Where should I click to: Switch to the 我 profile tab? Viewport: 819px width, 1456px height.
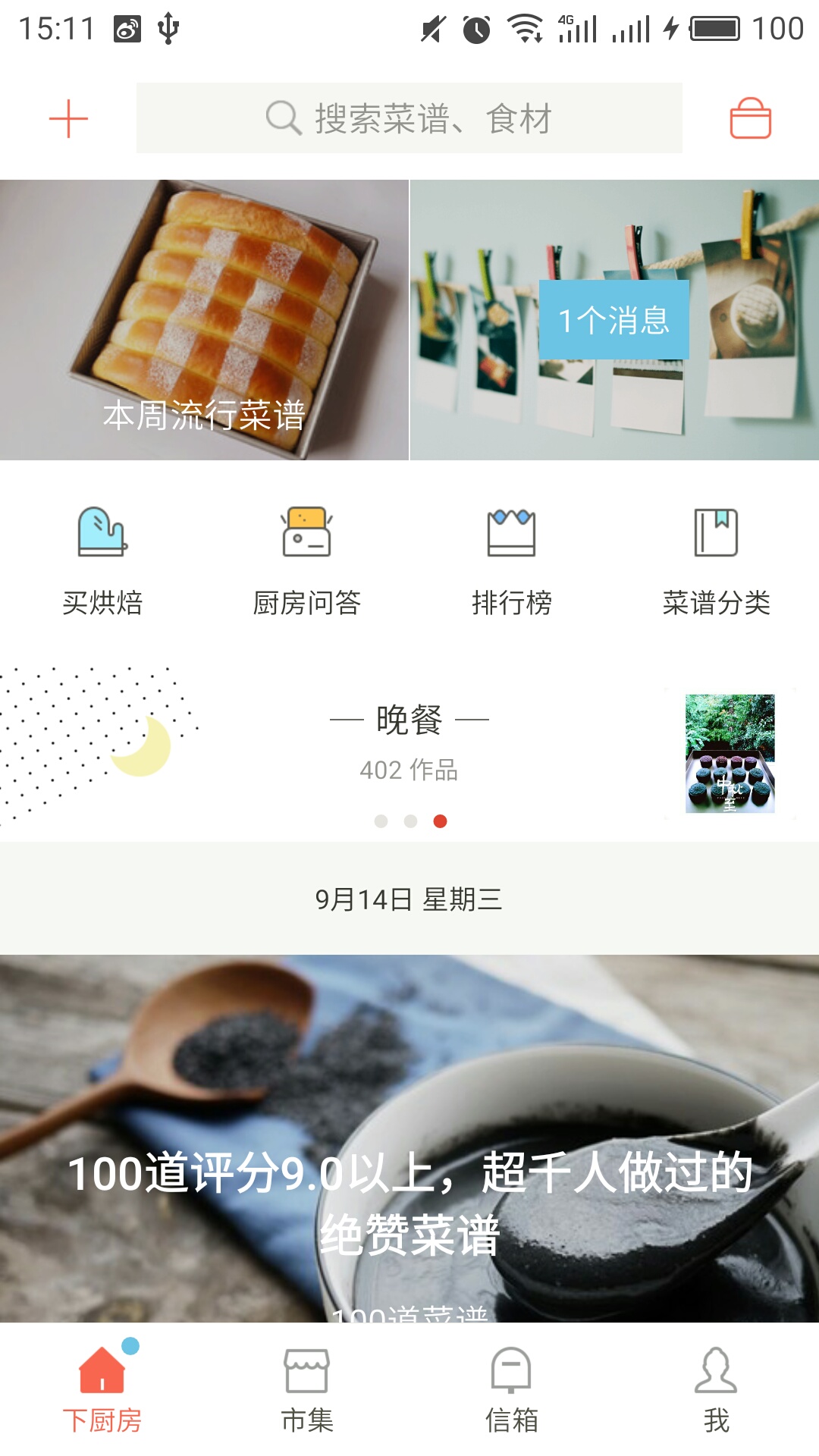717,1389
